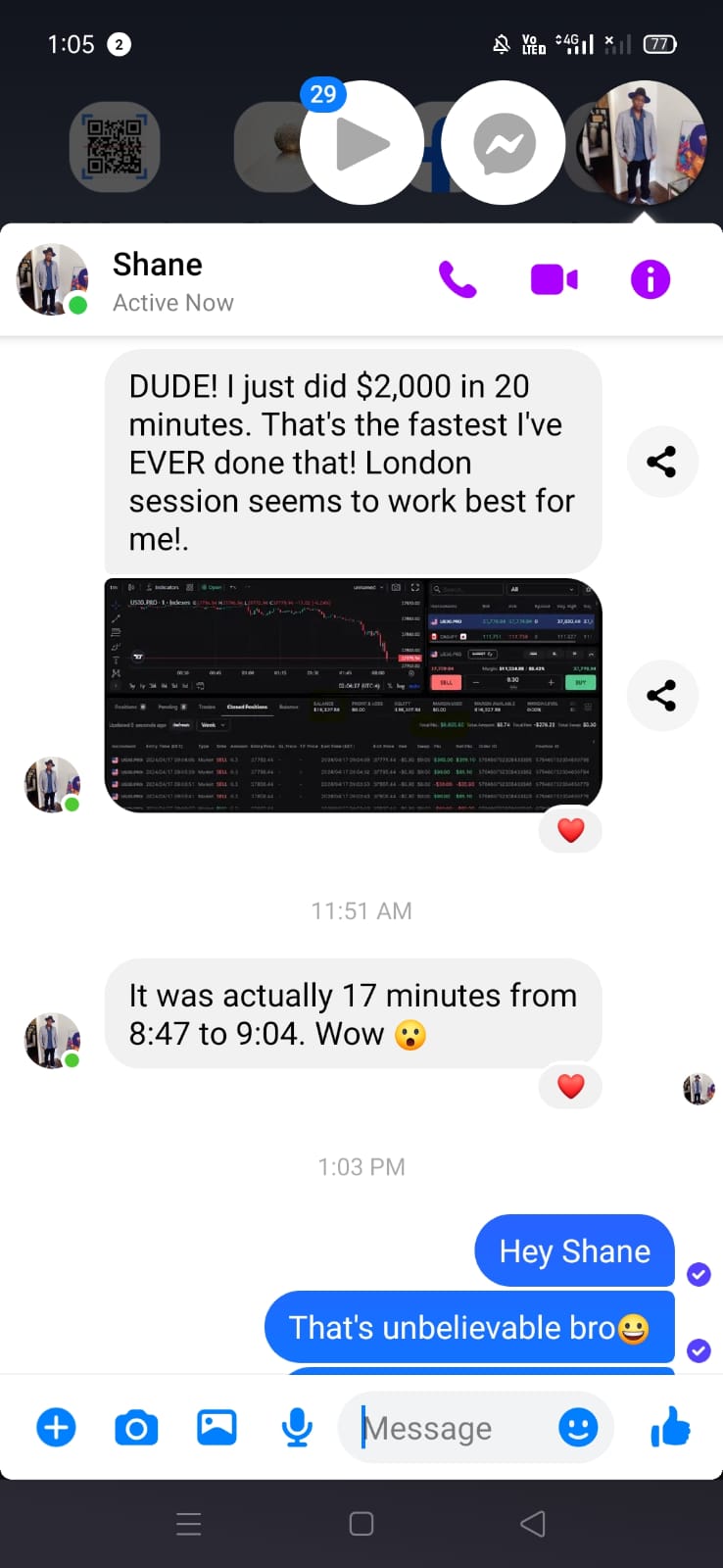
Task: Open the camera to take a photo
Action: point(136,1427)
